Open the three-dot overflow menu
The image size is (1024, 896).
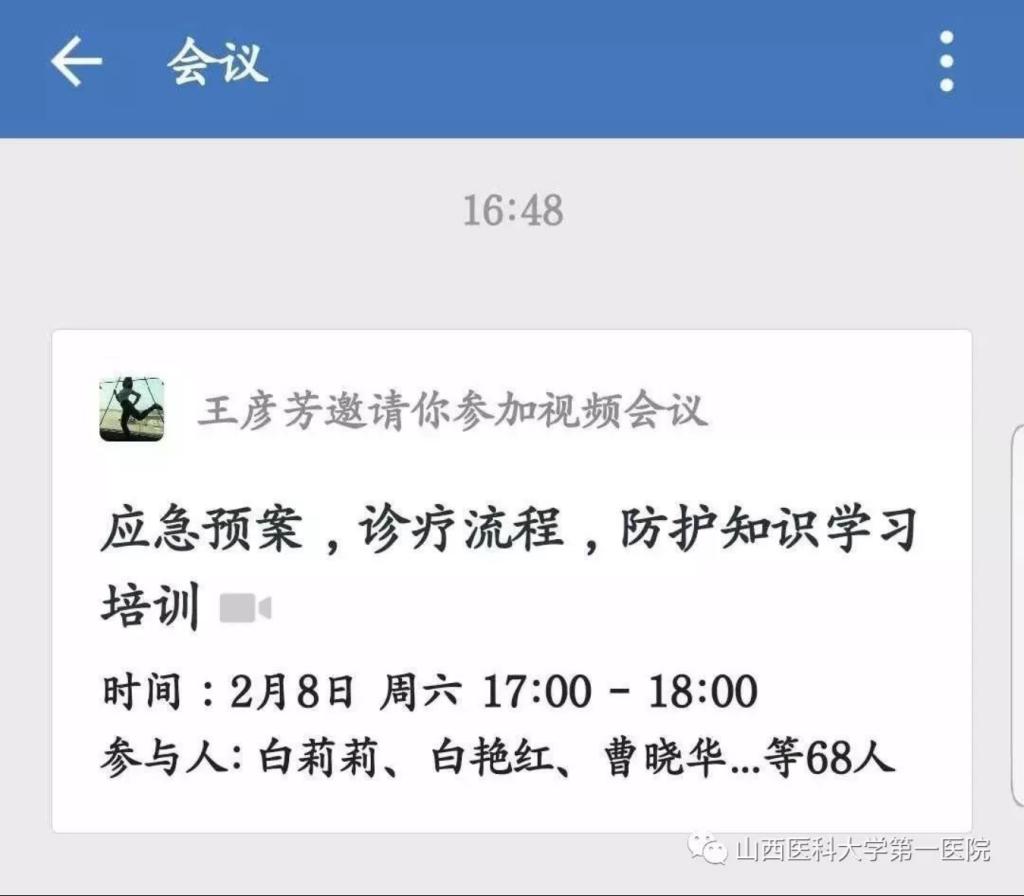point(945,62)
